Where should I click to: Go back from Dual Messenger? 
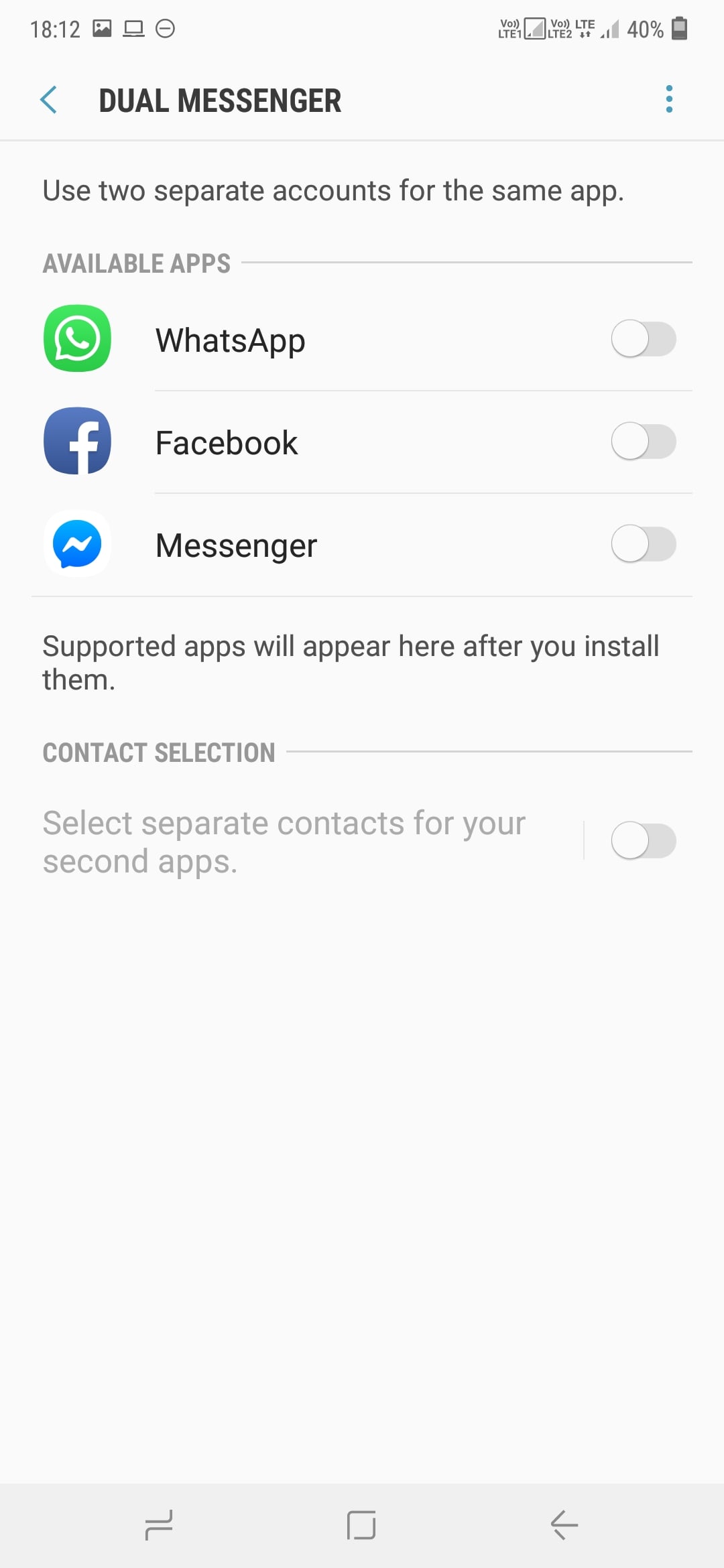[49, 101]
